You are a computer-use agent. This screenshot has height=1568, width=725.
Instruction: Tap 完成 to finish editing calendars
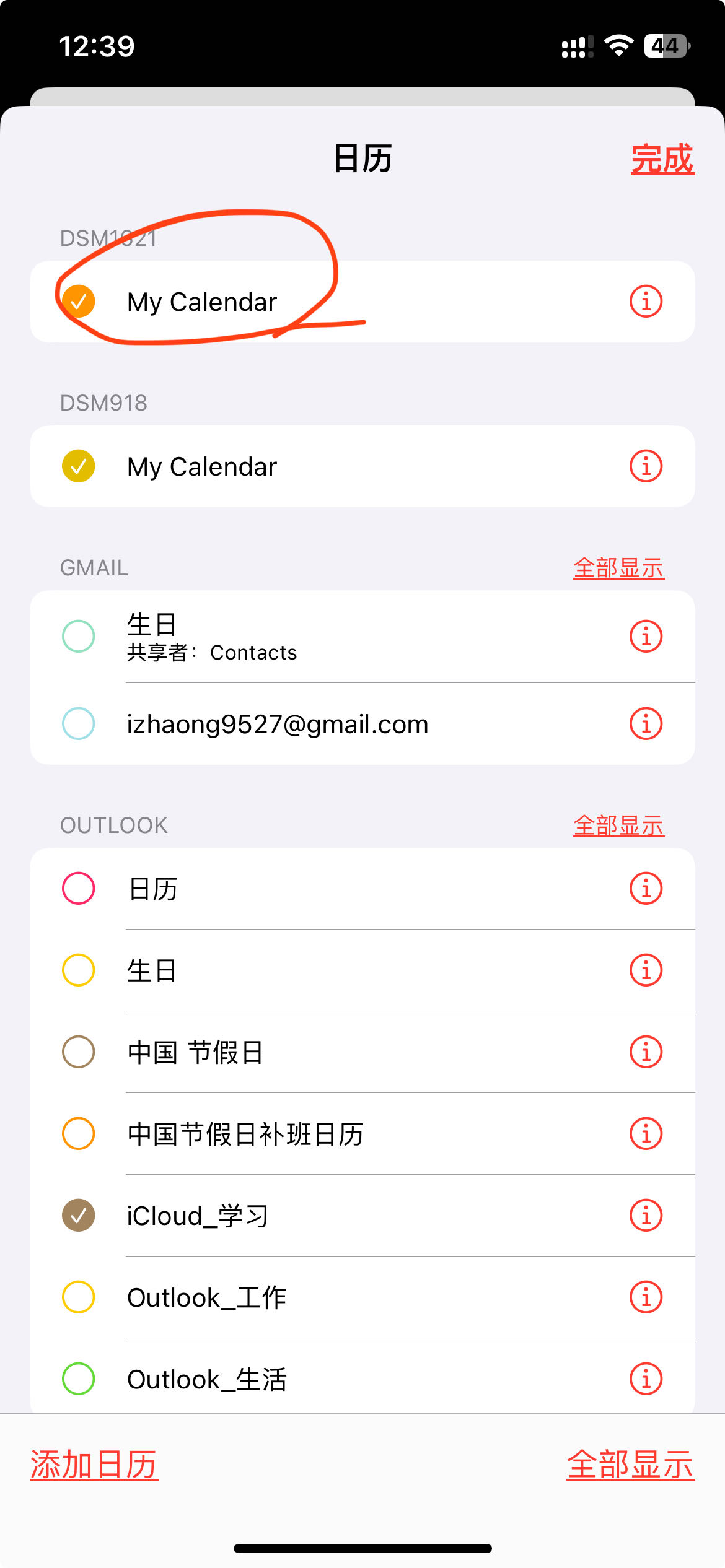tap(662, 159)
